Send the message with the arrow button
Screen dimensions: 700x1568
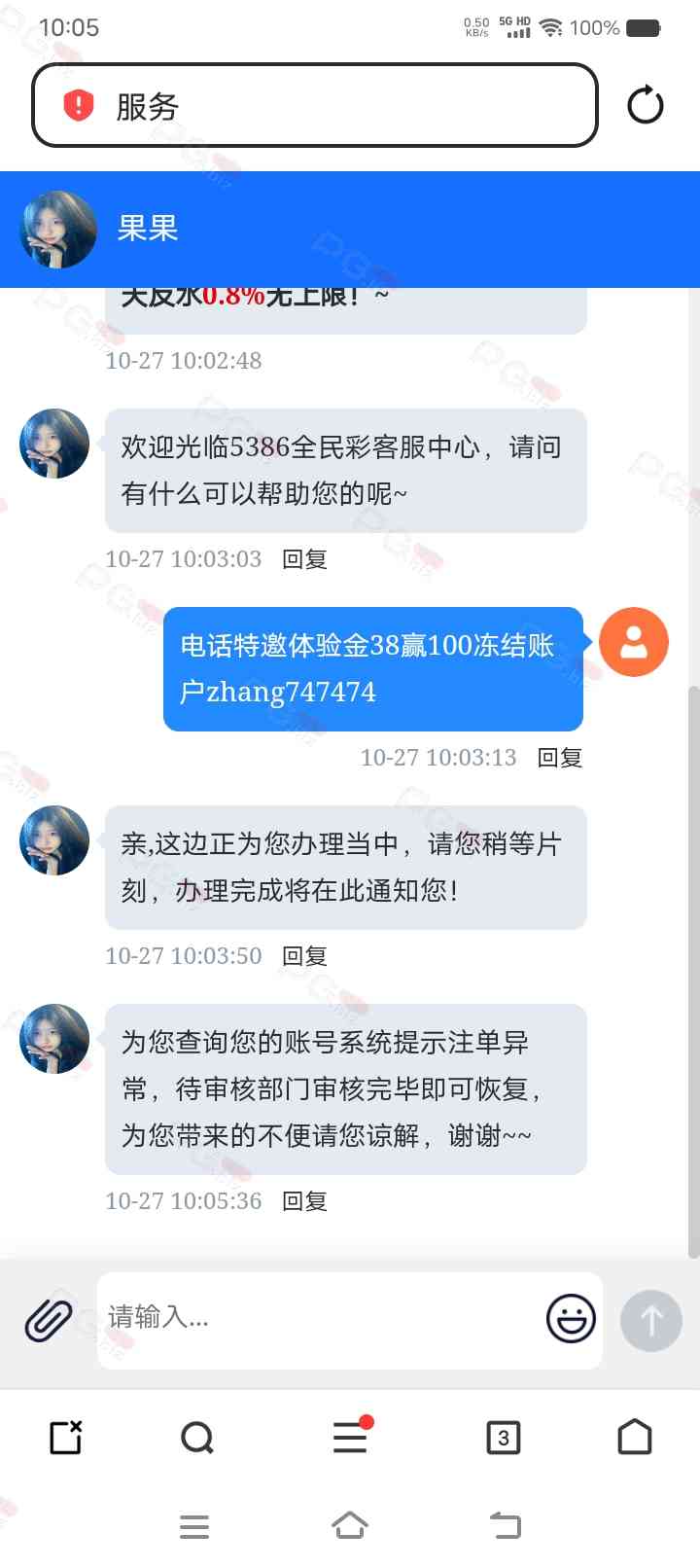650,1320
